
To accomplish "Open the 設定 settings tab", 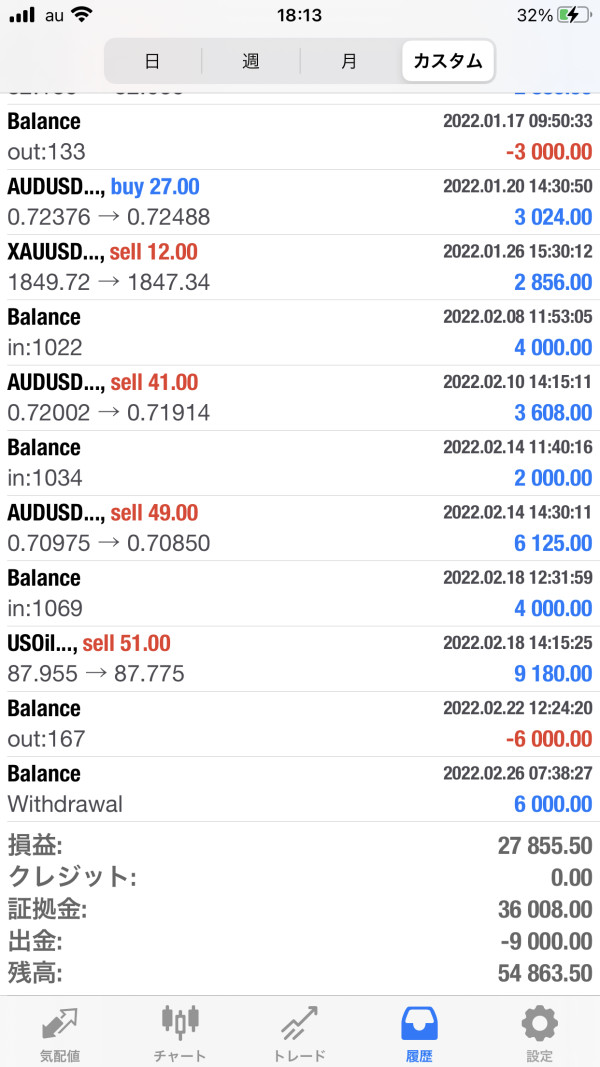I will click(x=540, y=1033).
